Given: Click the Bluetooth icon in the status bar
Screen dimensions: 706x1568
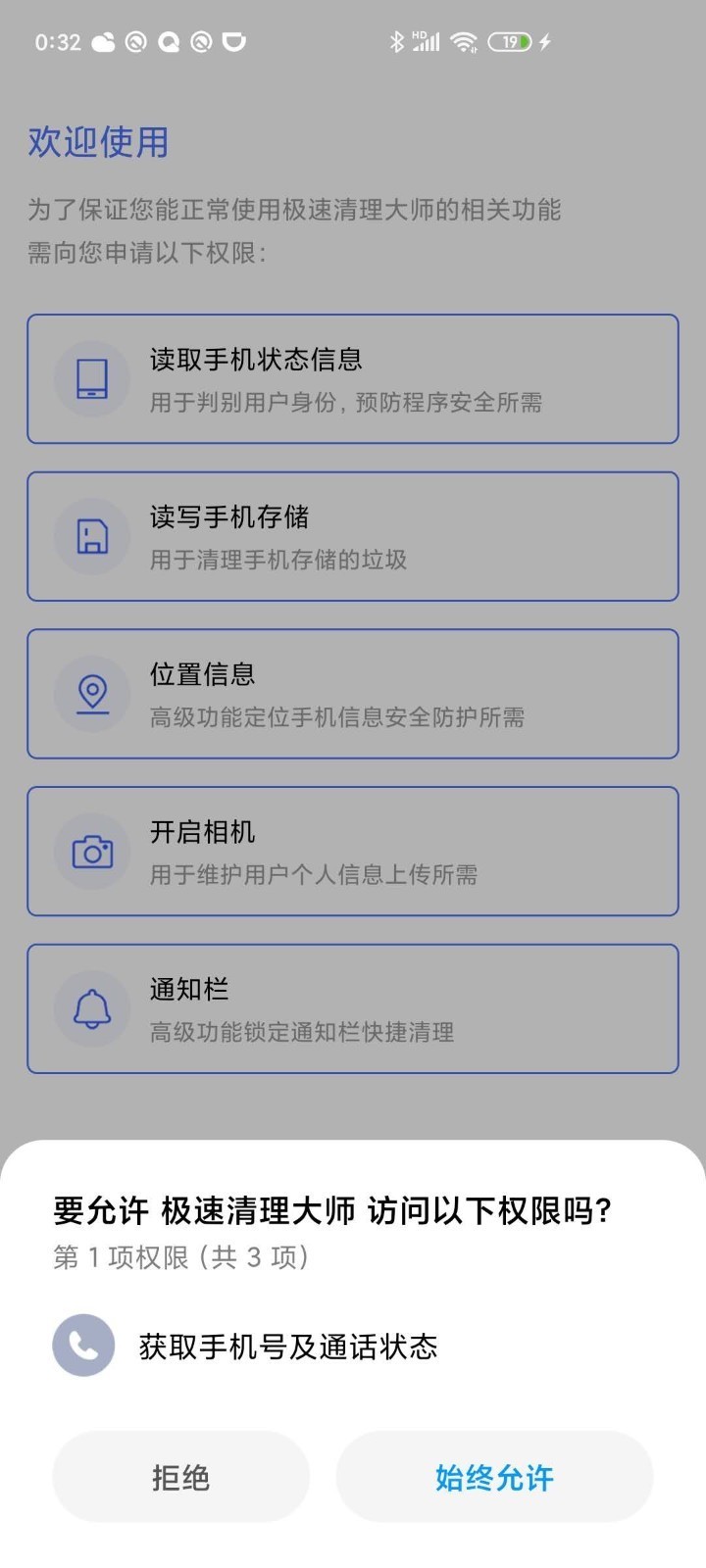Looking at the screenshot, I should click(397, 41).
